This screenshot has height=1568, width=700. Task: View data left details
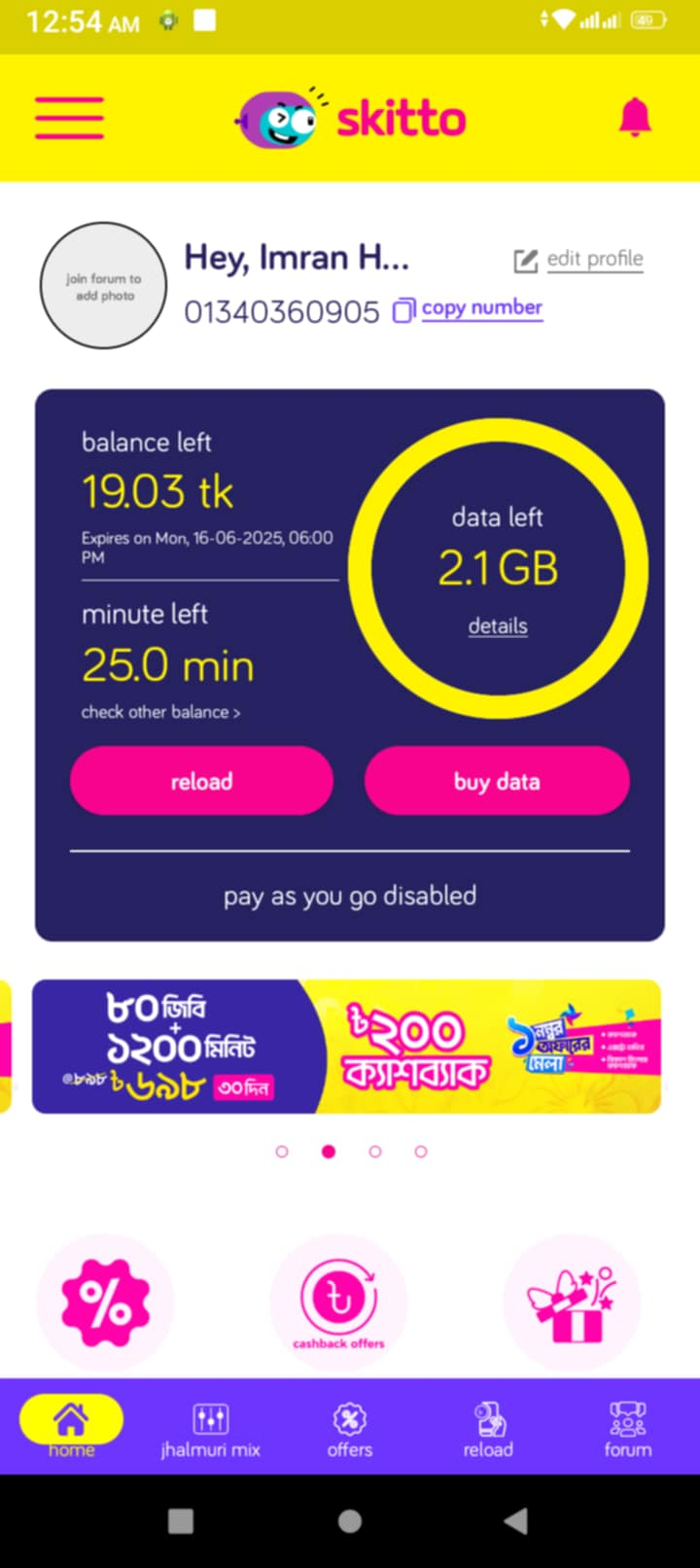pyautogui.click(x=498, y=625)
